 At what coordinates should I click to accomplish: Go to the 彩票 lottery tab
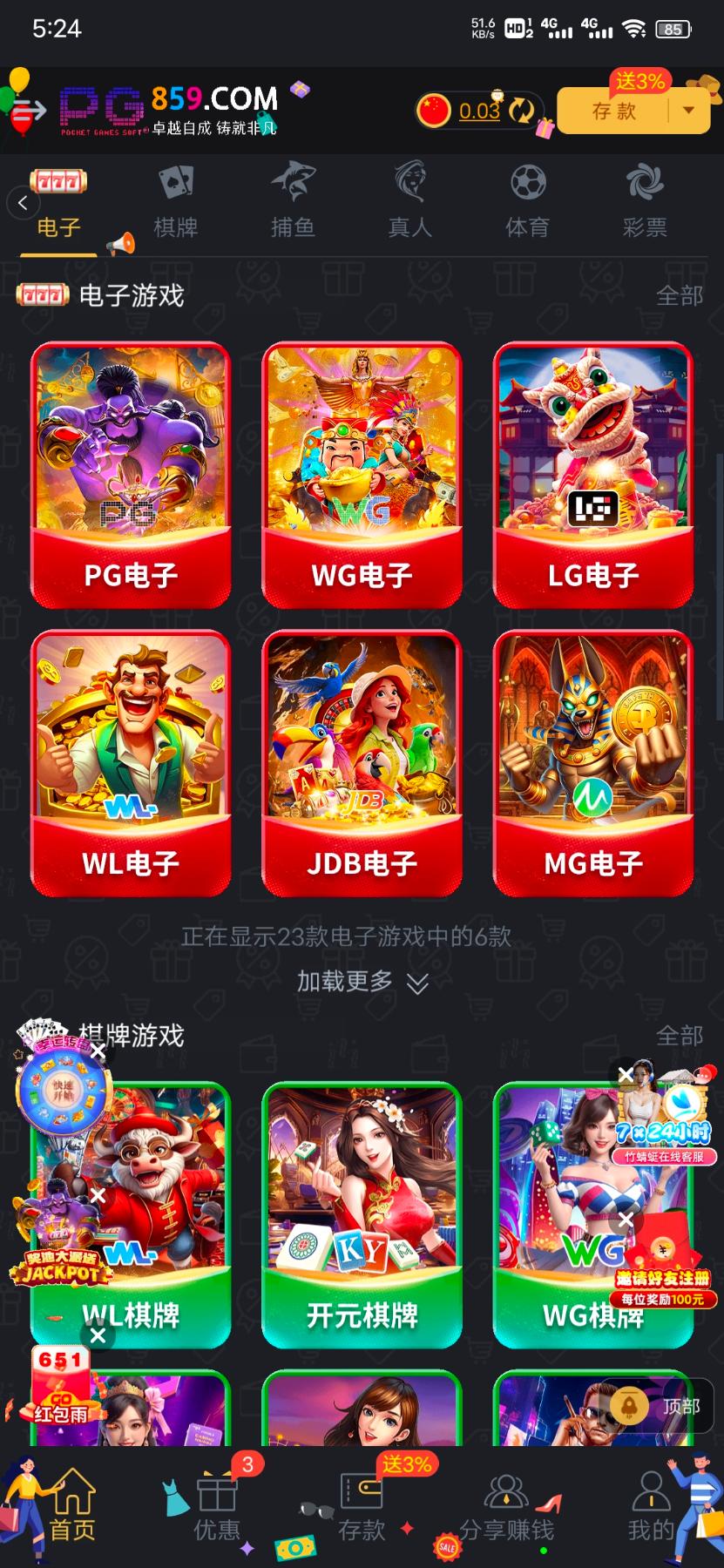coord(645,205)
